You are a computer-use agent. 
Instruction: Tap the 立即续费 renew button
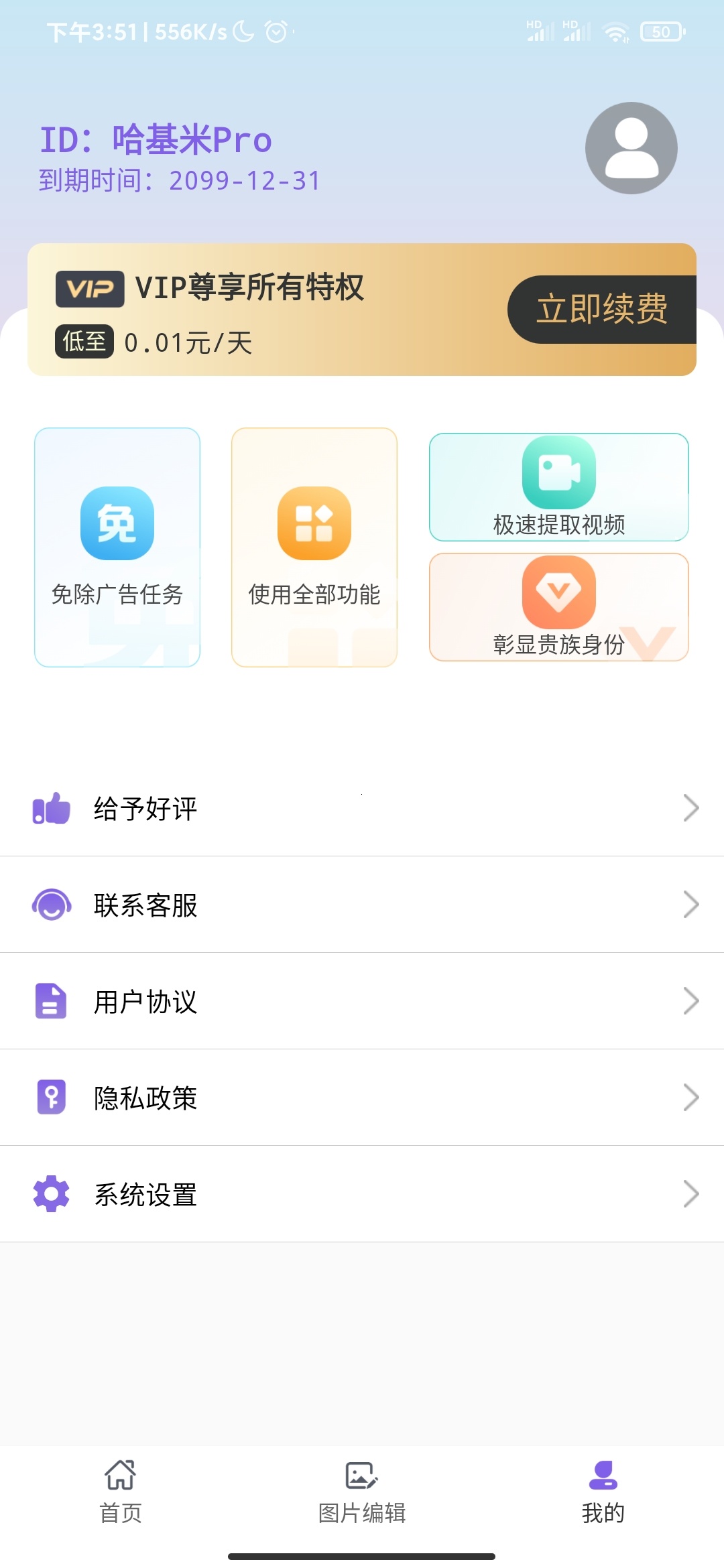602,310
